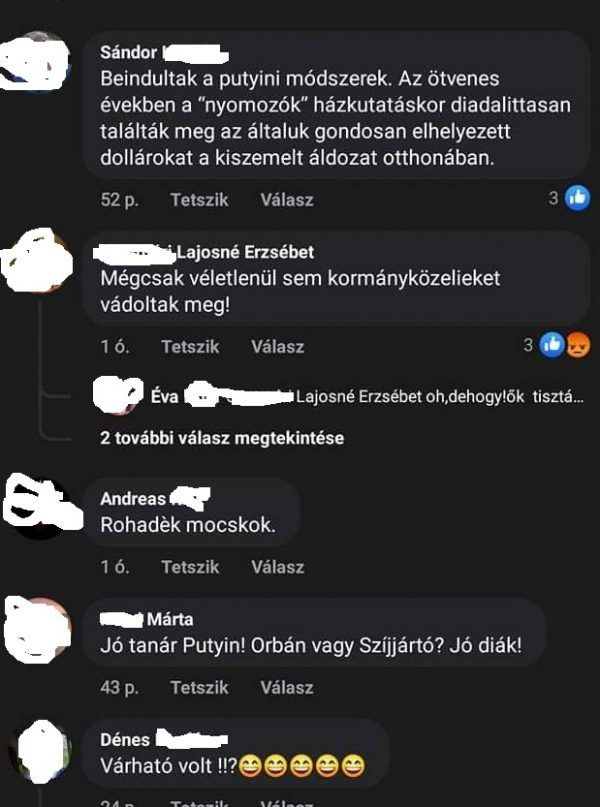Like Andreas's comment 'Rohadèk mocskok'
This screenshot has width=600, height=807.
(190, 567)
